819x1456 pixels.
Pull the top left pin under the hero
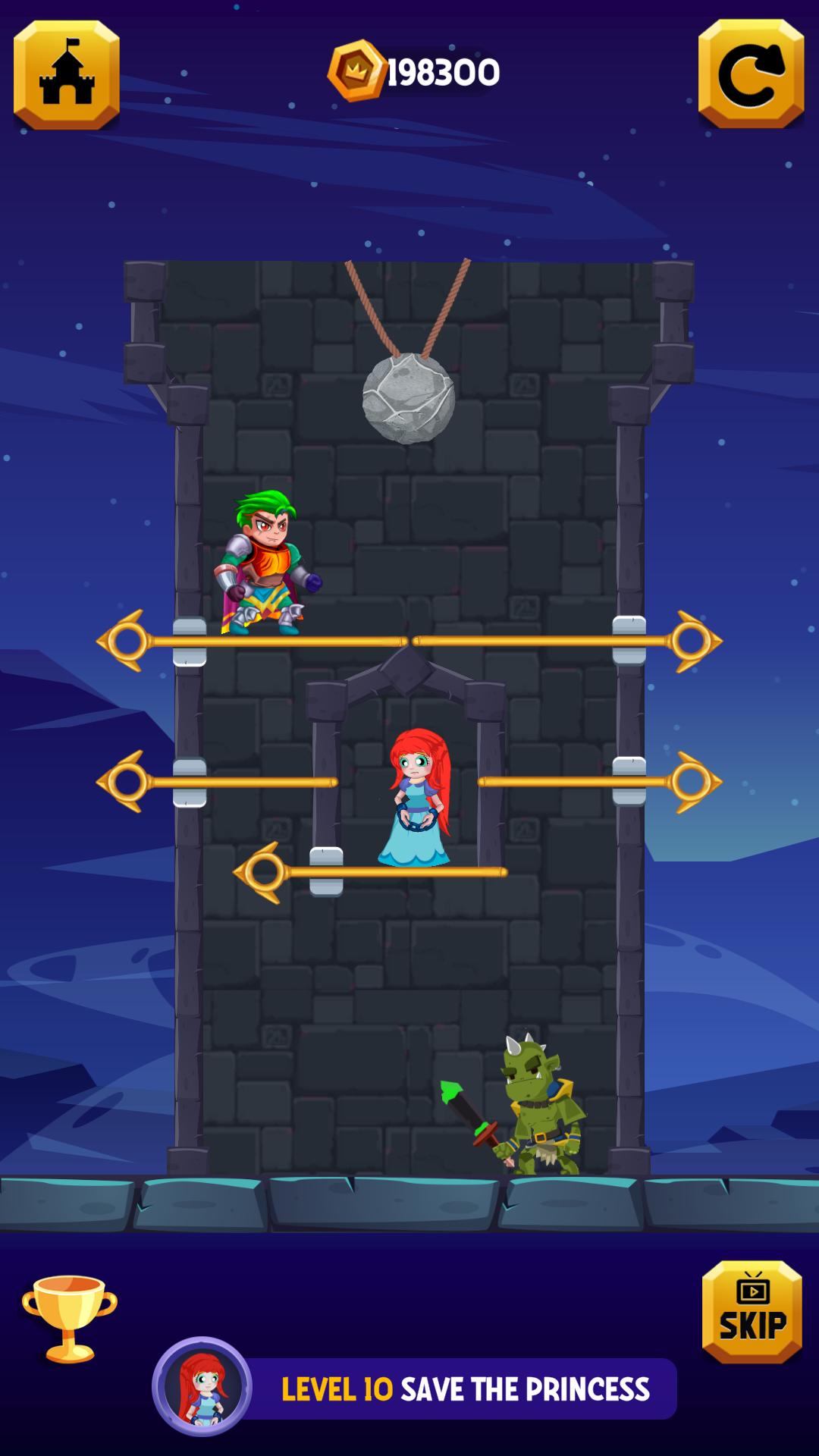(125, 642)
